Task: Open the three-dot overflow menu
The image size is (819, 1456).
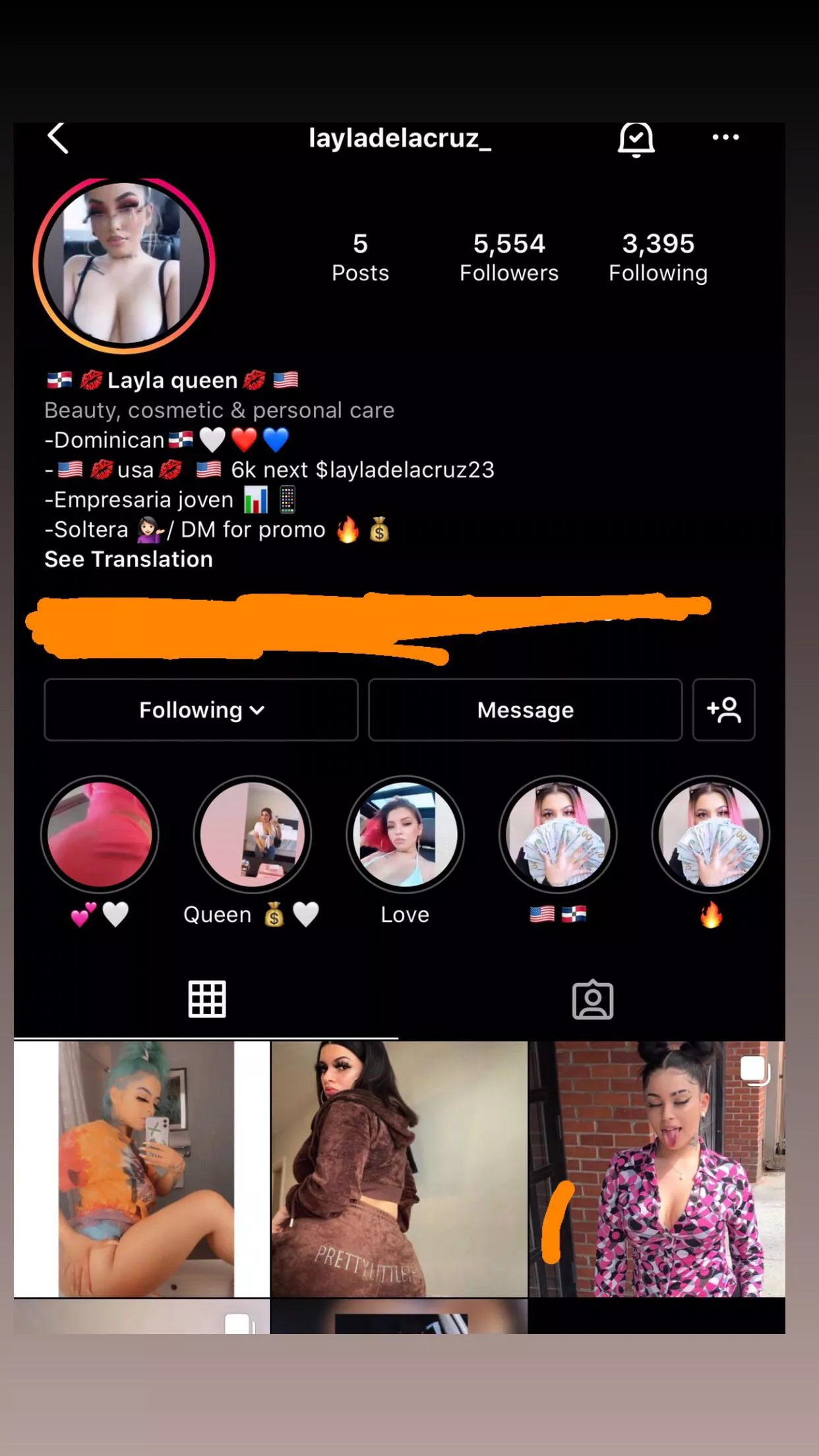Action: point(725,137)
